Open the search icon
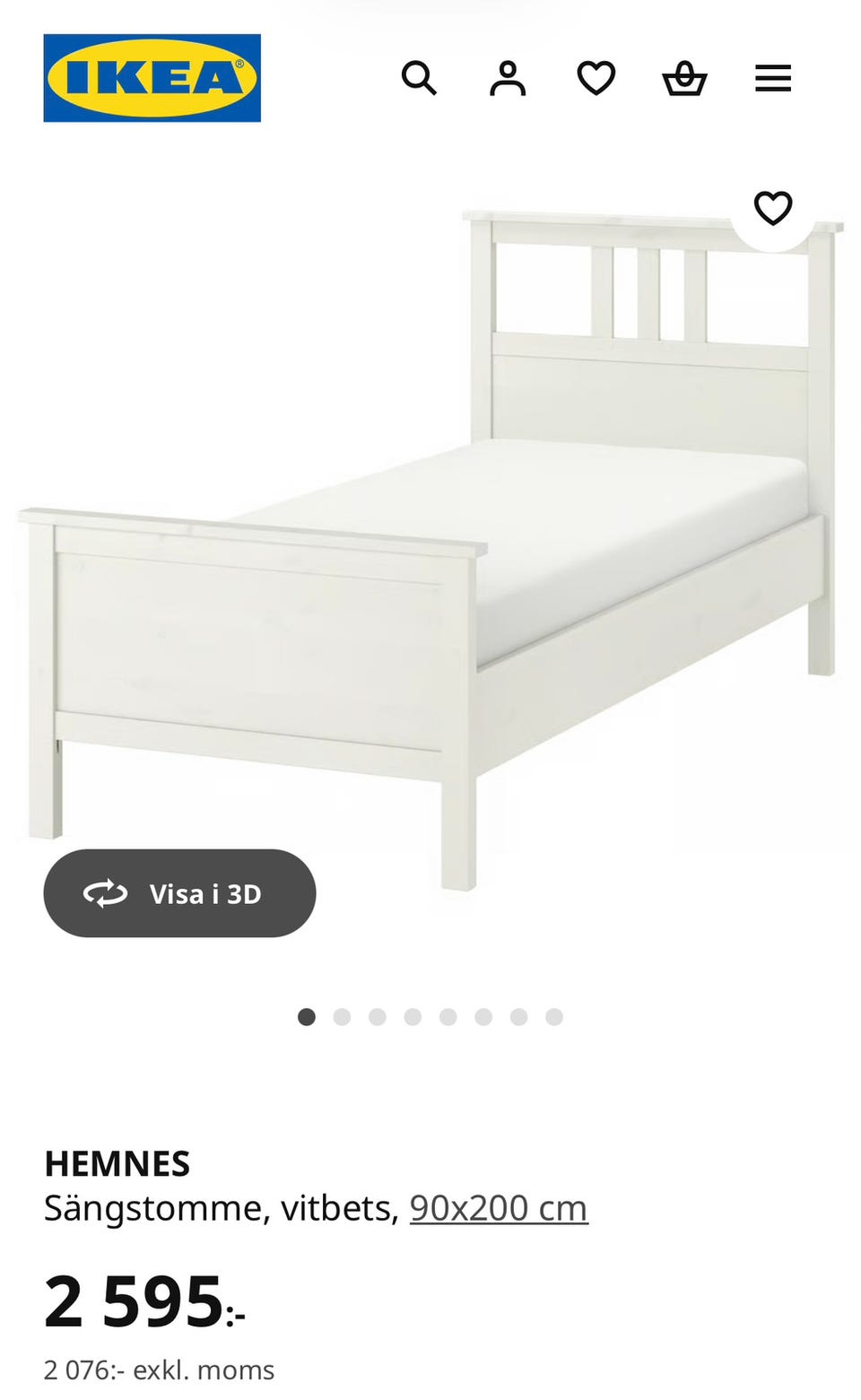The width and height of the screenshot is (861, 1400). pyautogui.click(x=418, y=78)
